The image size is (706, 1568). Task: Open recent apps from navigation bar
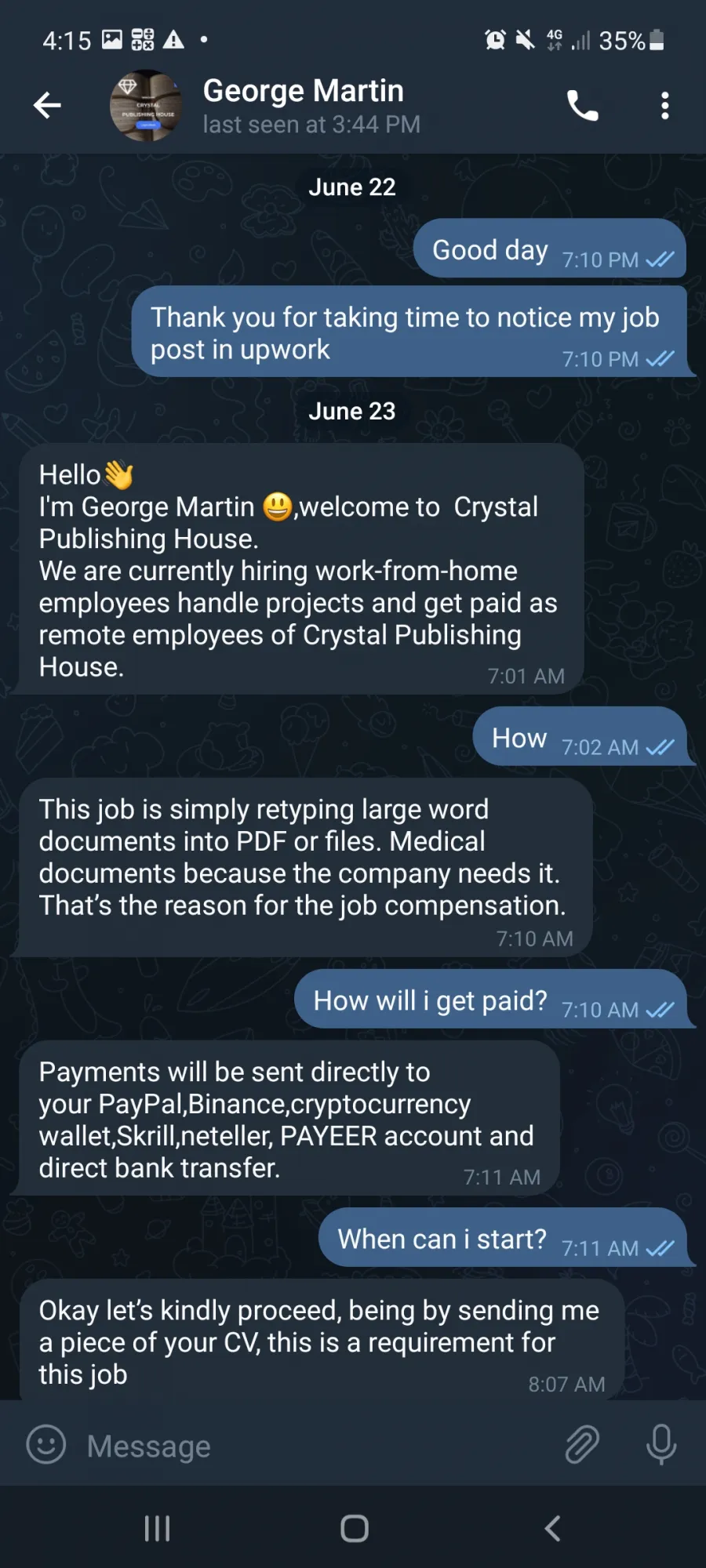157,1528
